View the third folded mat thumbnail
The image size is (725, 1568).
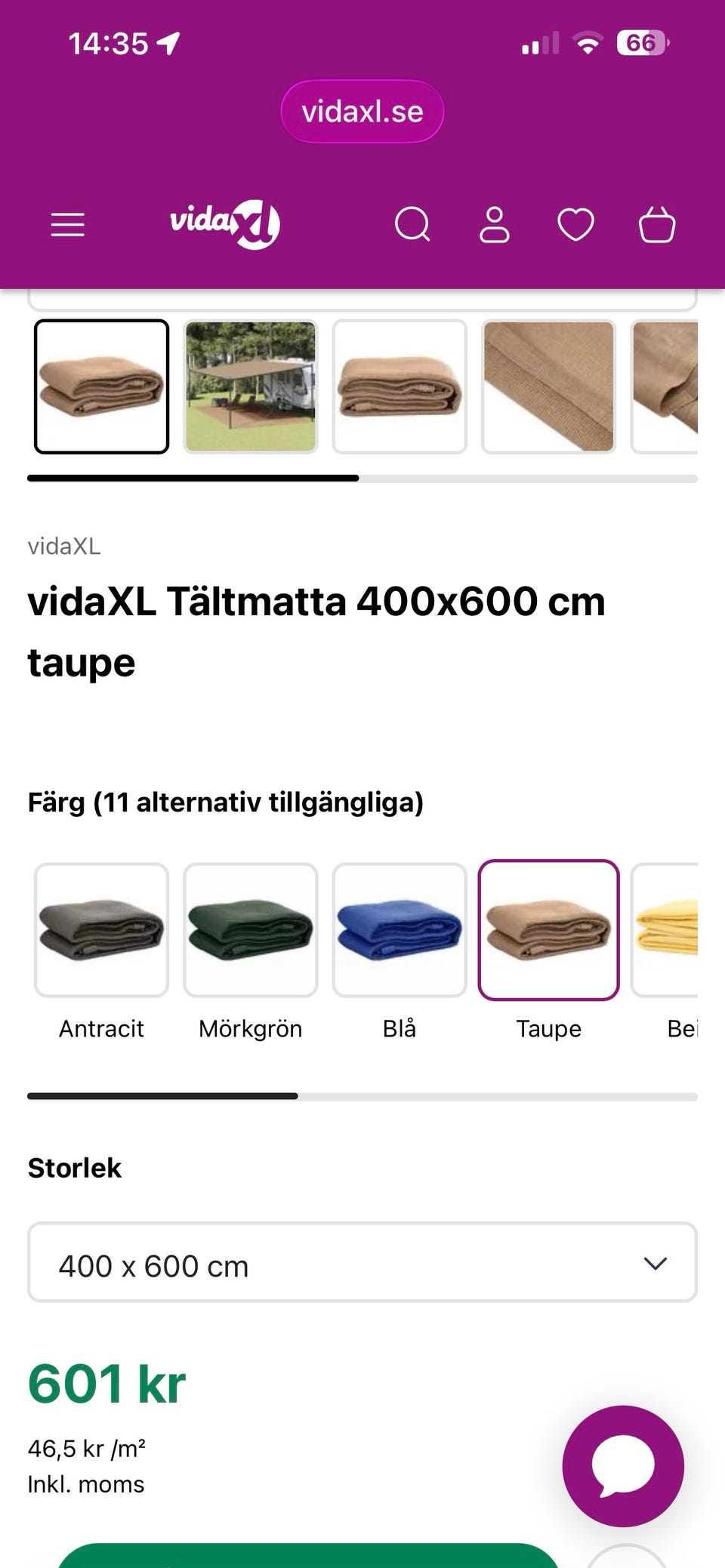pos(400,387)
